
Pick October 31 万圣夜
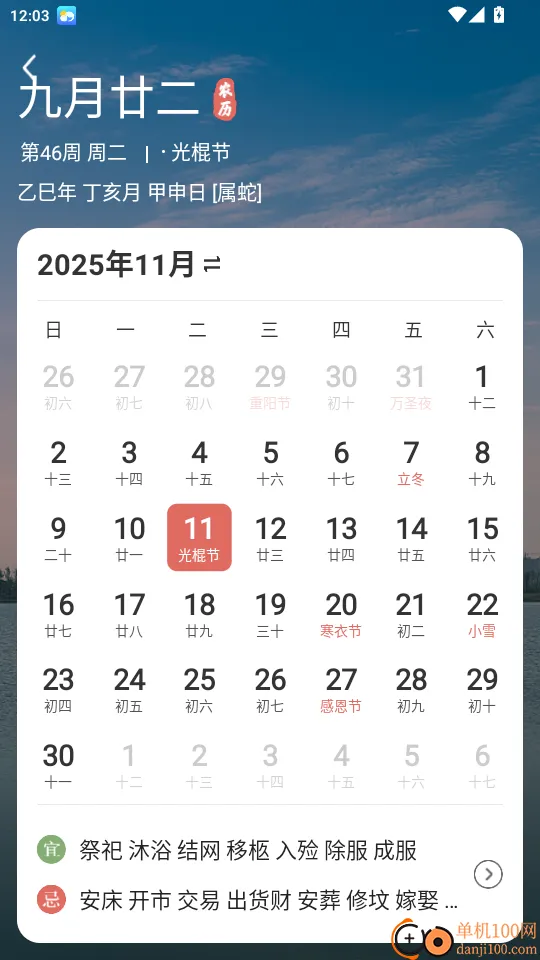coord(411,386)
